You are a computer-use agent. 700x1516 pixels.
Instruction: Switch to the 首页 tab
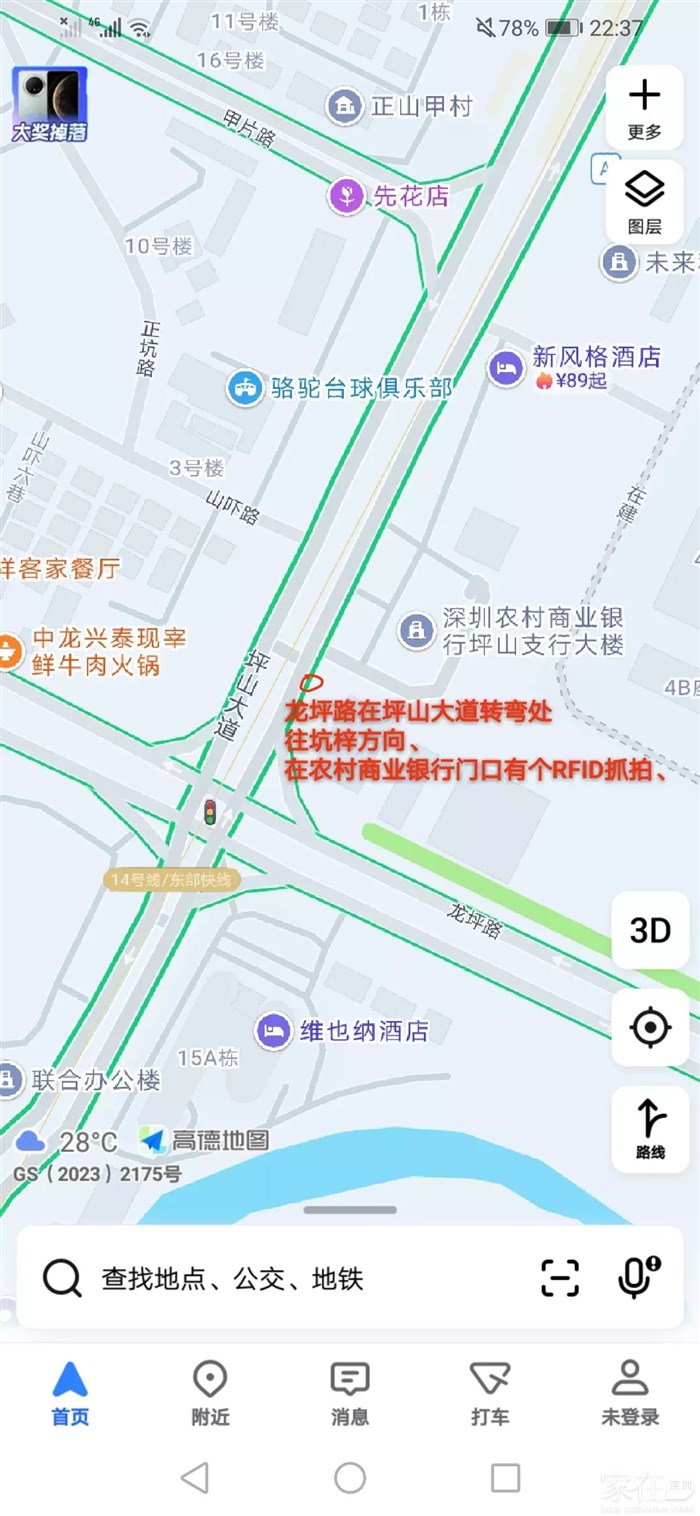tap(70, 1392)
